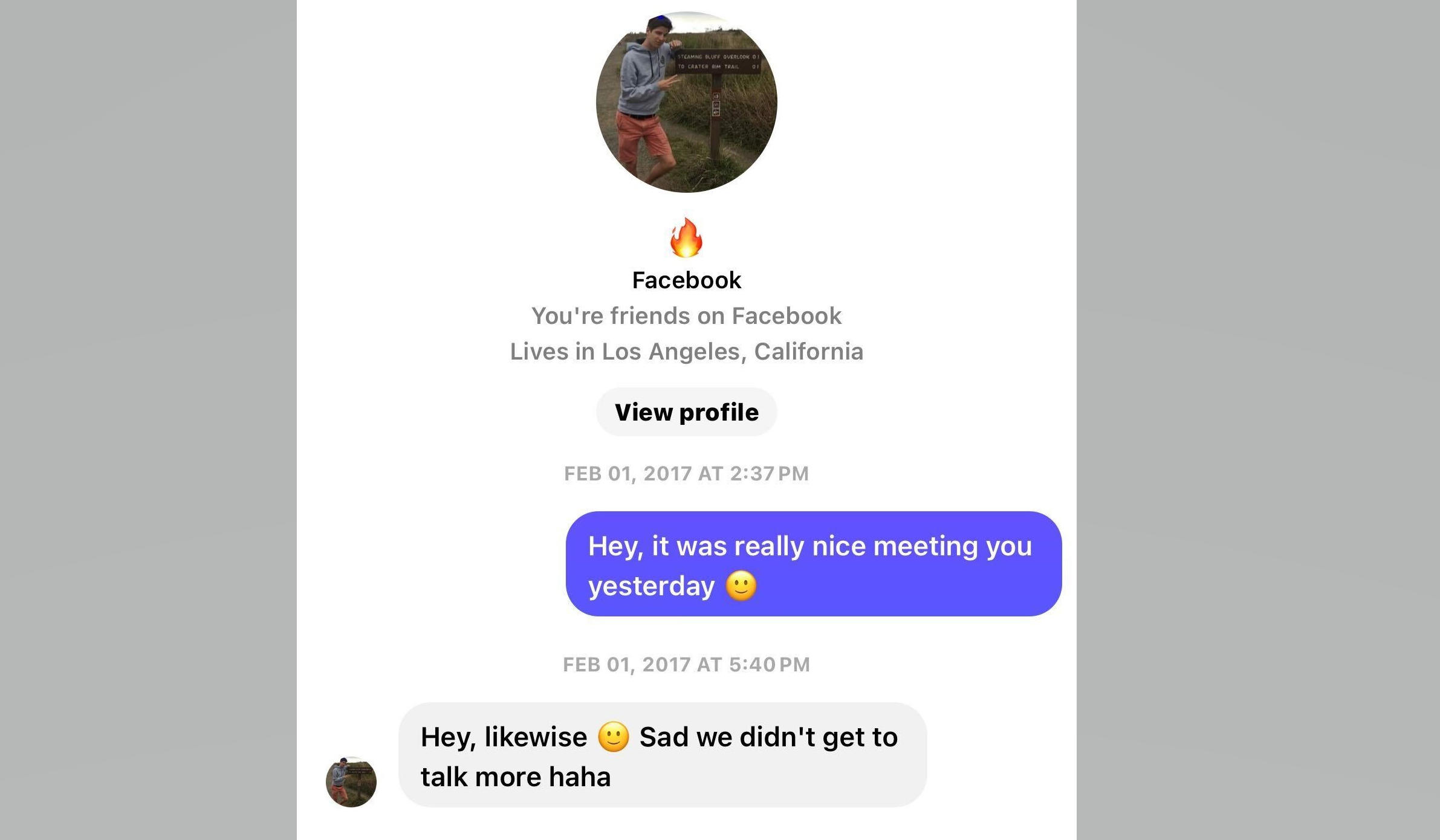Tap the small avatar beside the reply message
Image resolution: width=1440 pixels, height=840 pixels.
tap(351, 781)
